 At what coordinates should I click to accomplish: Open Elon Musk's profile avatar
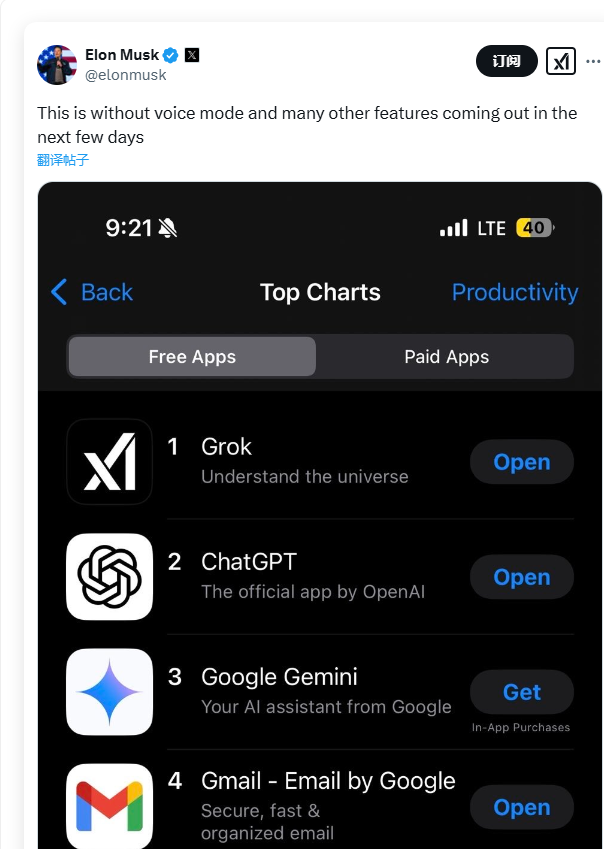click(x=57, y=65)
